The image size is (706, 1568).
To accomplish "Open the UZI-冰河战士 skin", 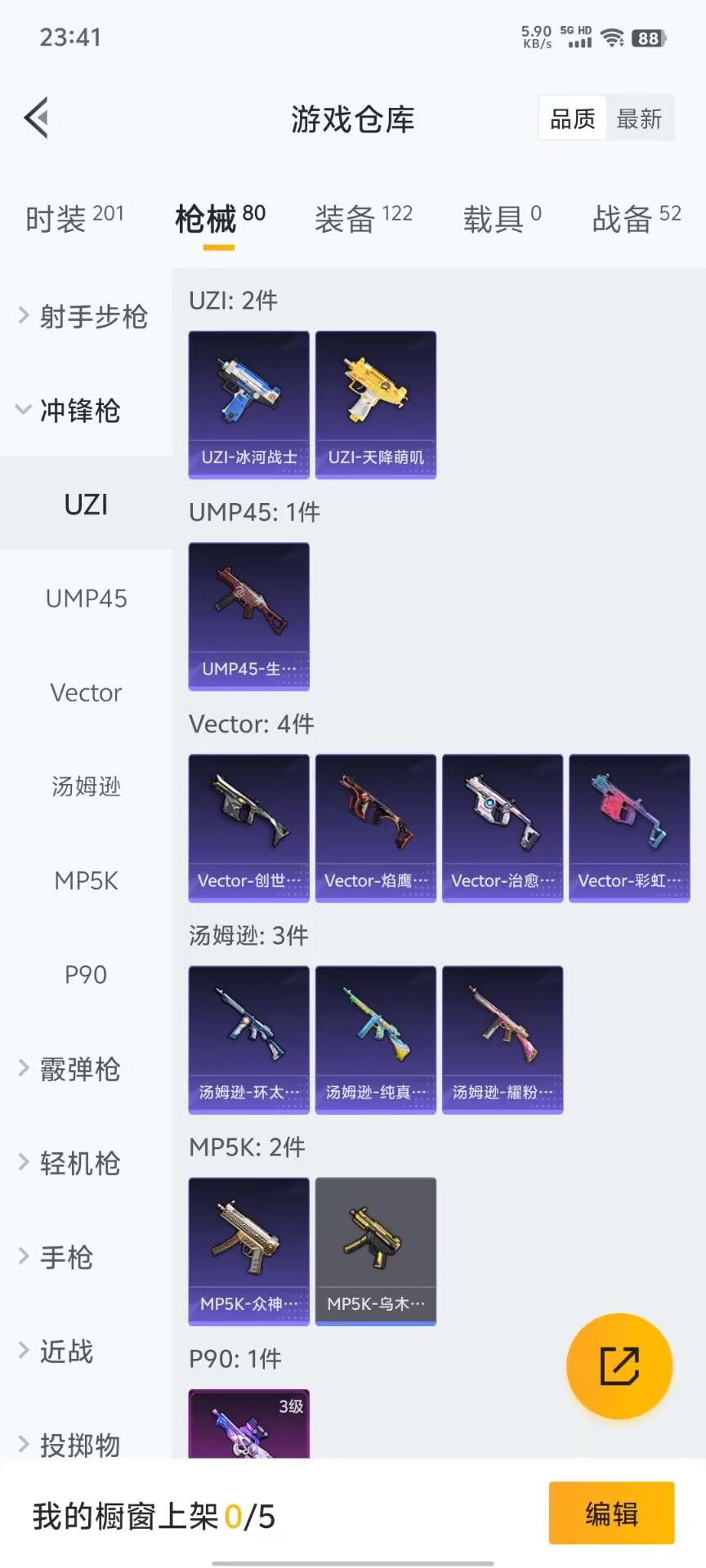I will [x=249, y=404].
